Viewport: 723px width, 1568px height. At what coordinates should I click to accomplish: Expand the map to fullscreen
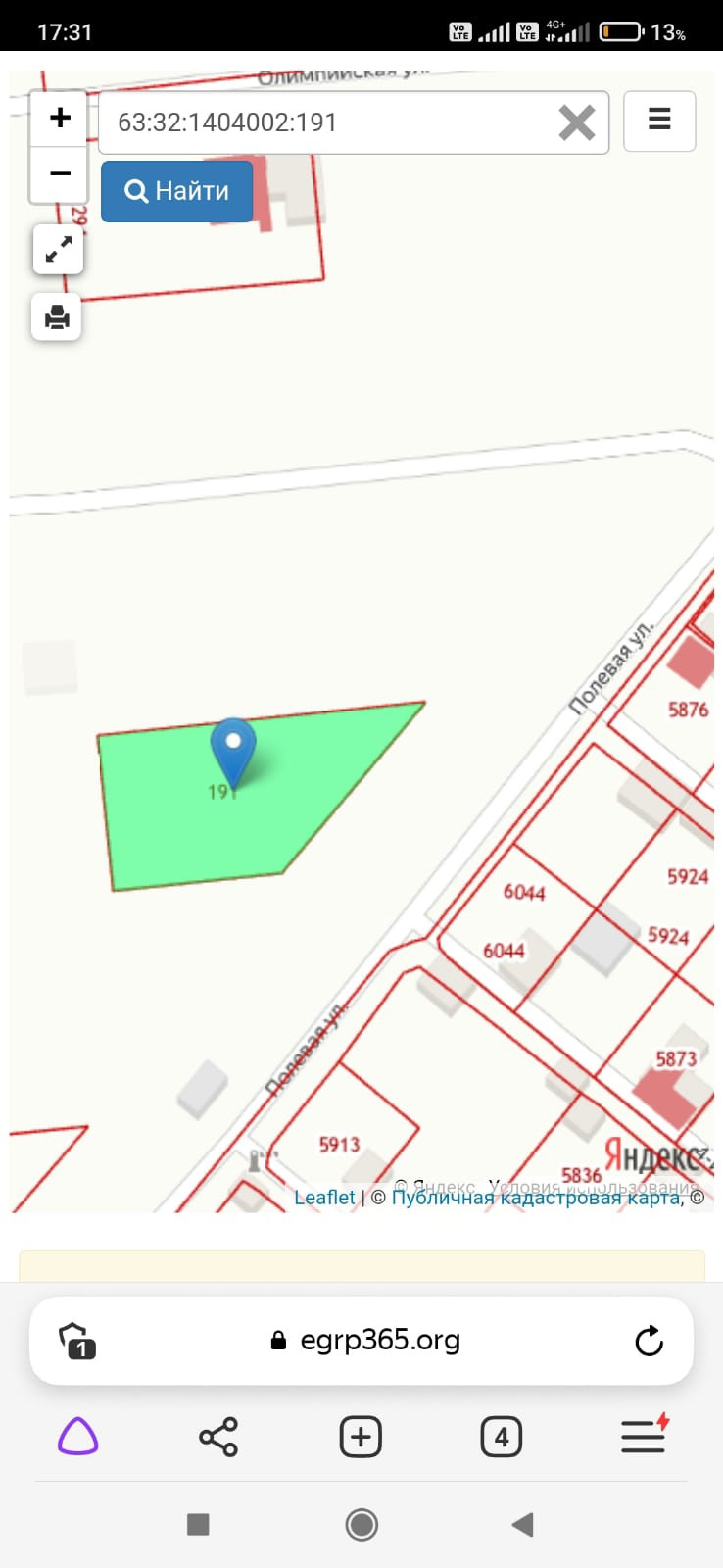pyautogui.click(x=58, y=250)
